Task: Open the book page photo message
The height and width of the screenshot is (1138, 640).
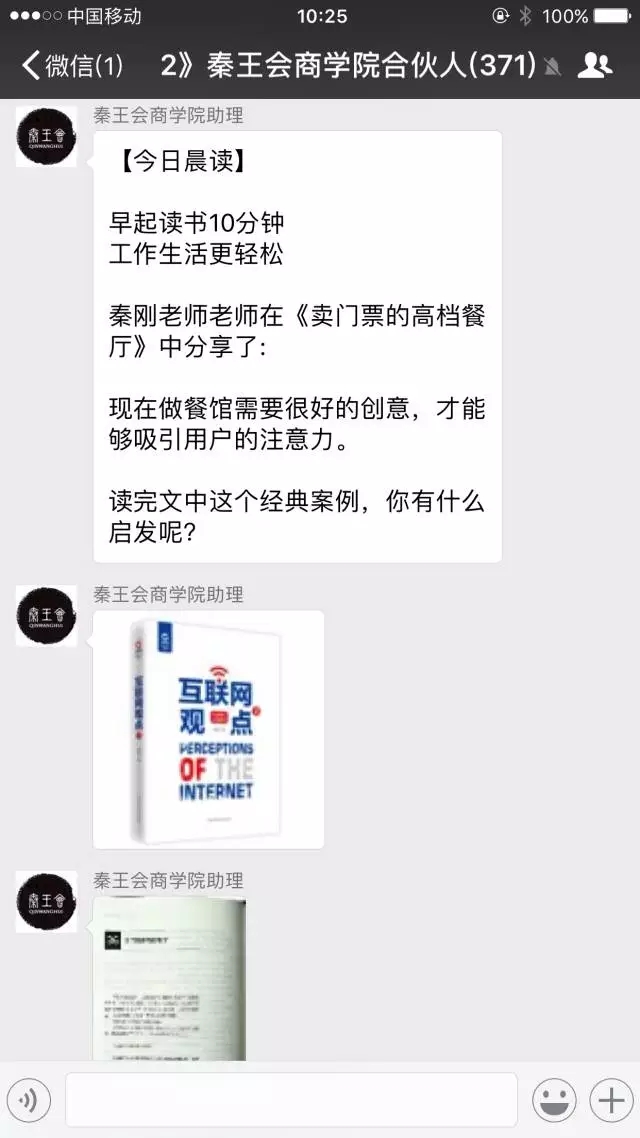Action: 170,978
